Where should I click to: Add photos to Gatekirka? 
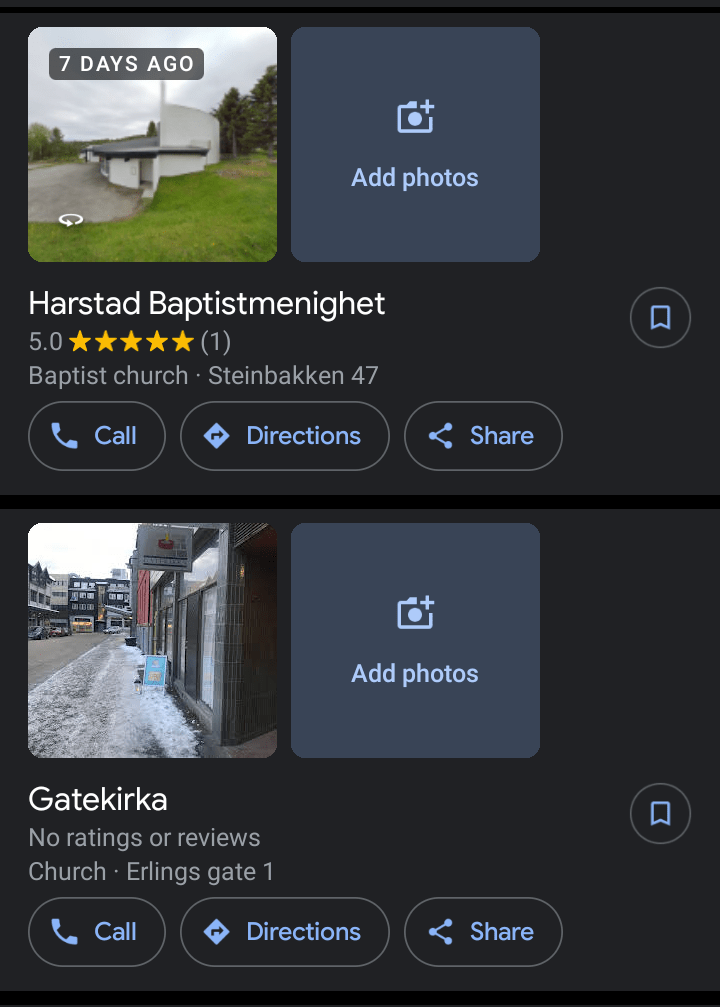415,641
